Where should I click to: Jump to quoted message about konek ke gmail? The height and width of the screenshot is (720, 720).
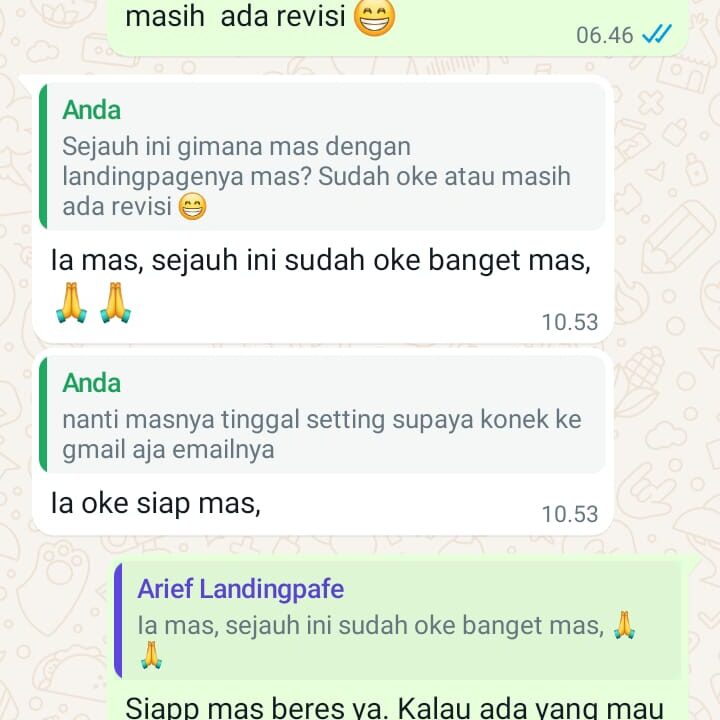click(320, 416)
